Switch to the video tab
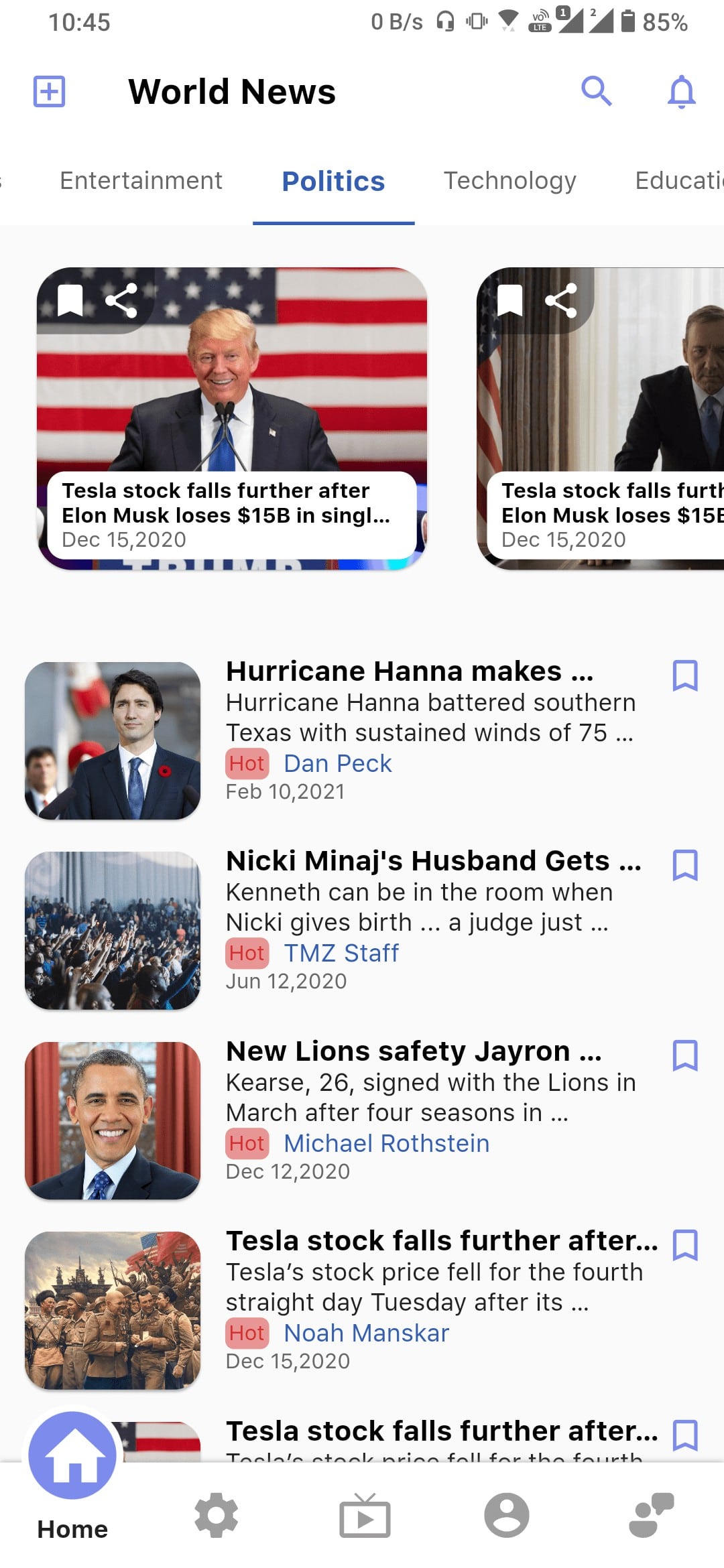This screenshot has width=724, height=1568. 365,1516
